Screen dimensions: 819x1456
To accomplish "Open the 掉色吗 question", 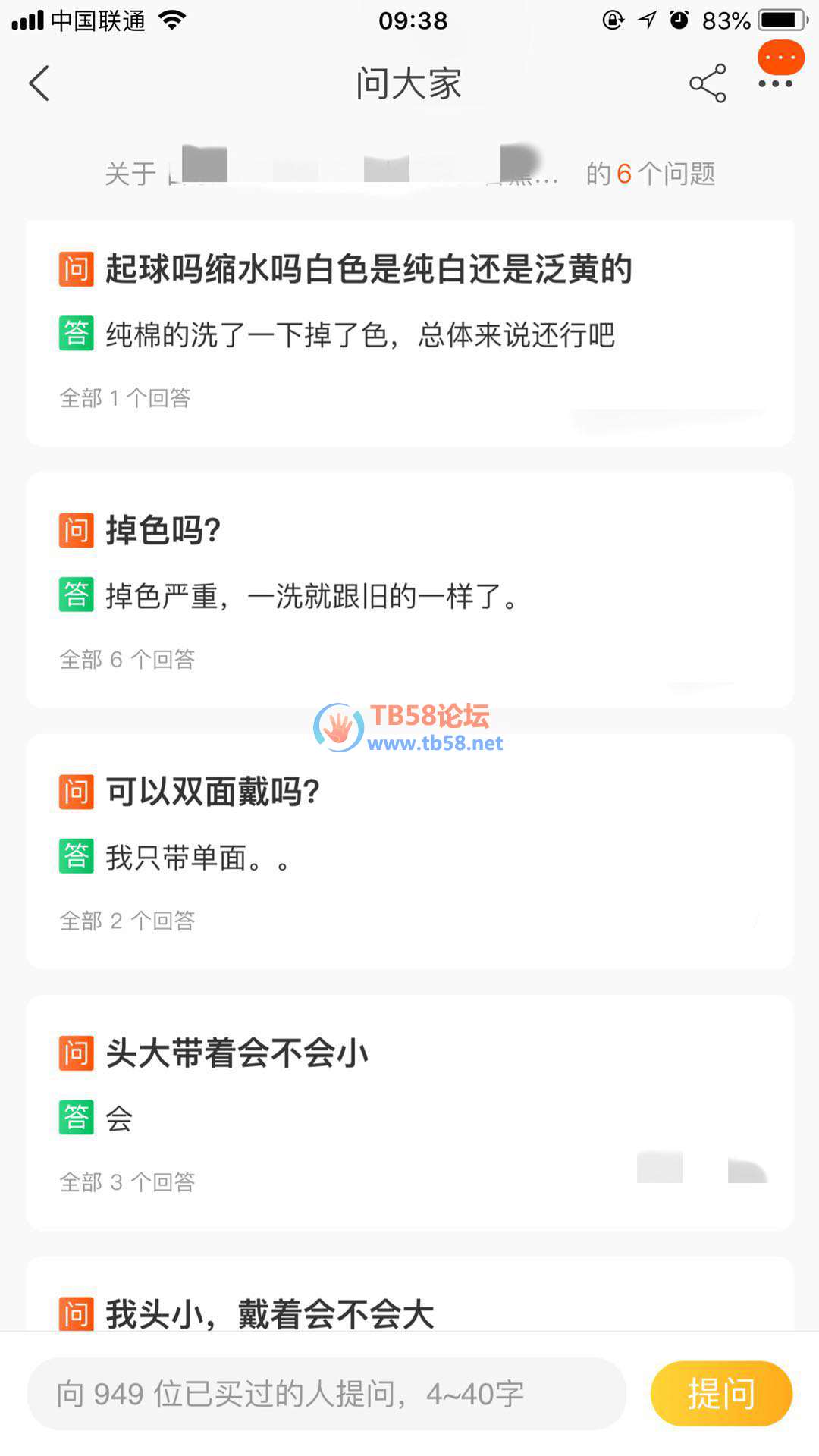I will pos(163,531).
